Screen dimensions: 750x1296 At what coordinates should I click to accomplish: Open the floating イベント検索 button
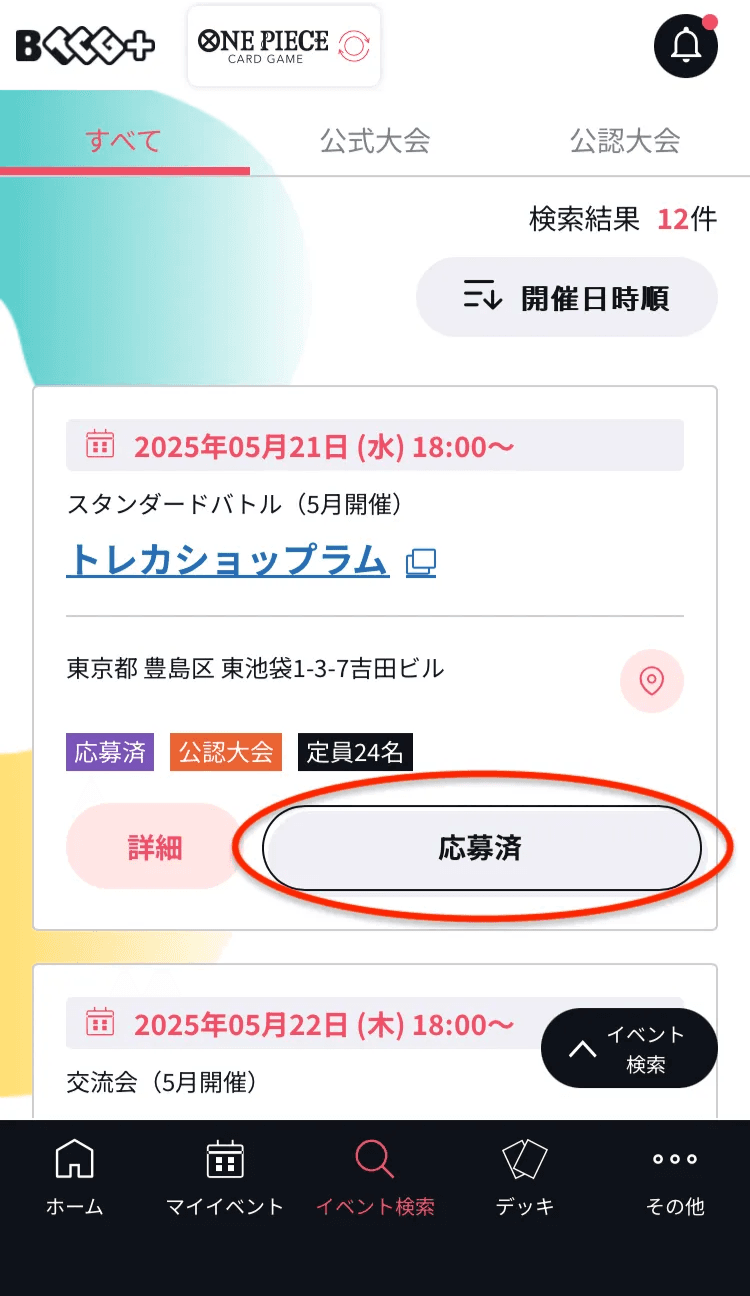pos(629,1049)
